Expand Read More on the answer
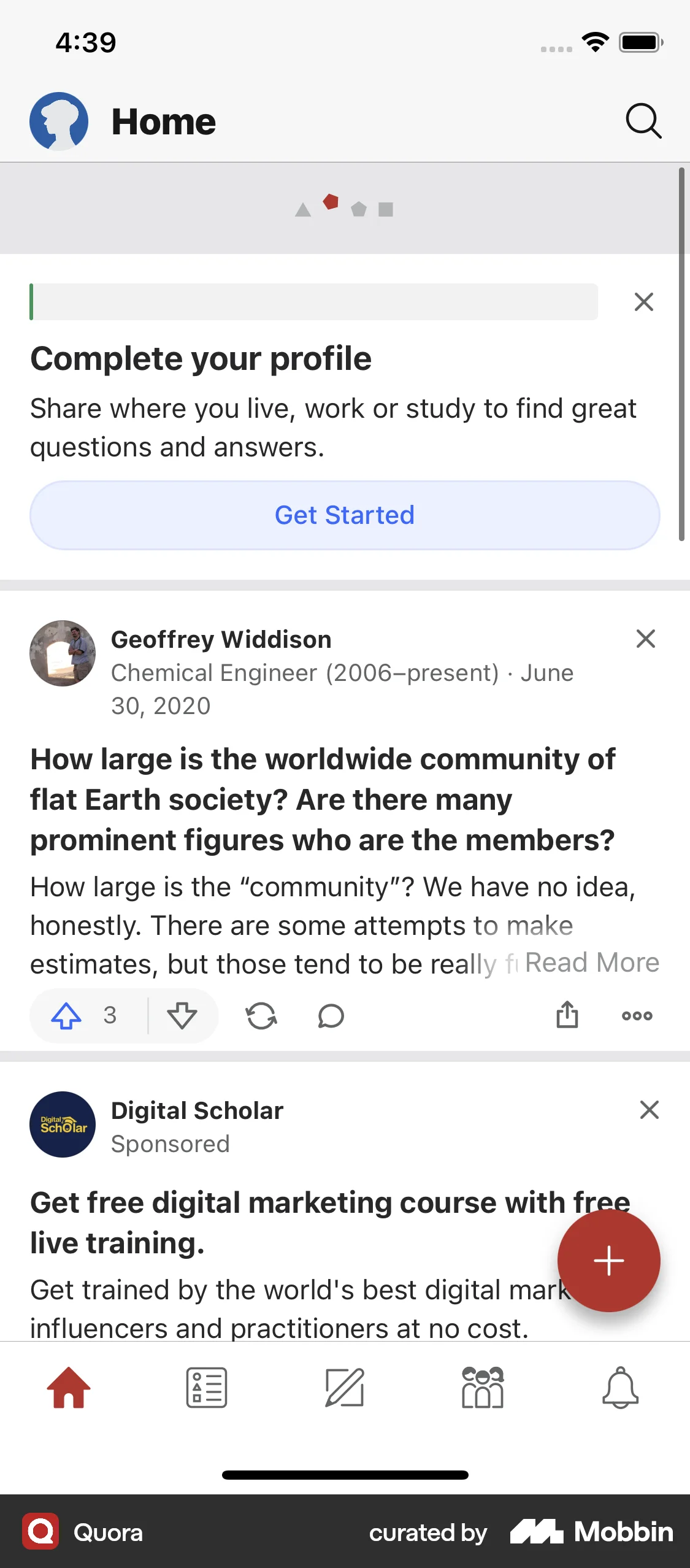The image size is (690, 1568). tap(592, 962)
